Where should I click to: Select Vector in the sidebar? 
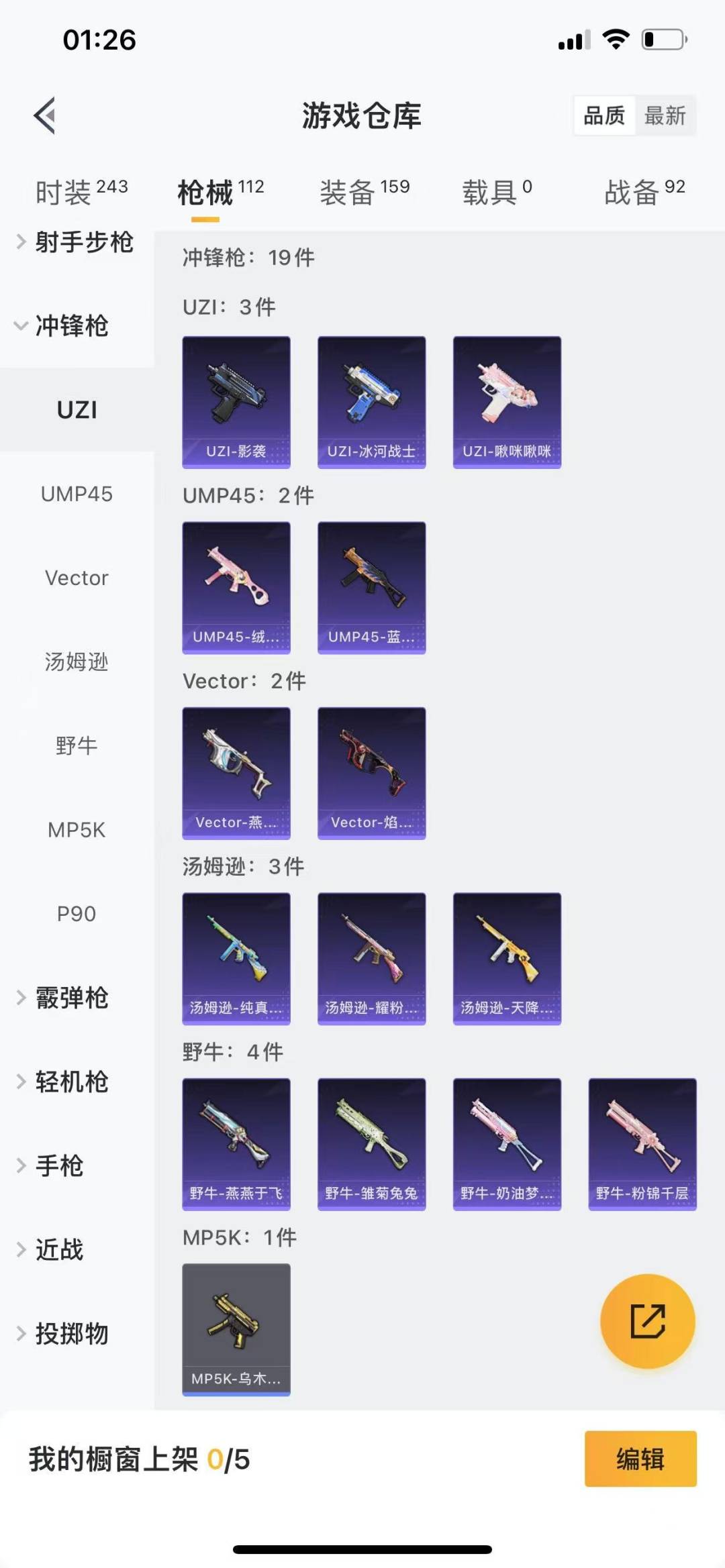tap(77, 578)
